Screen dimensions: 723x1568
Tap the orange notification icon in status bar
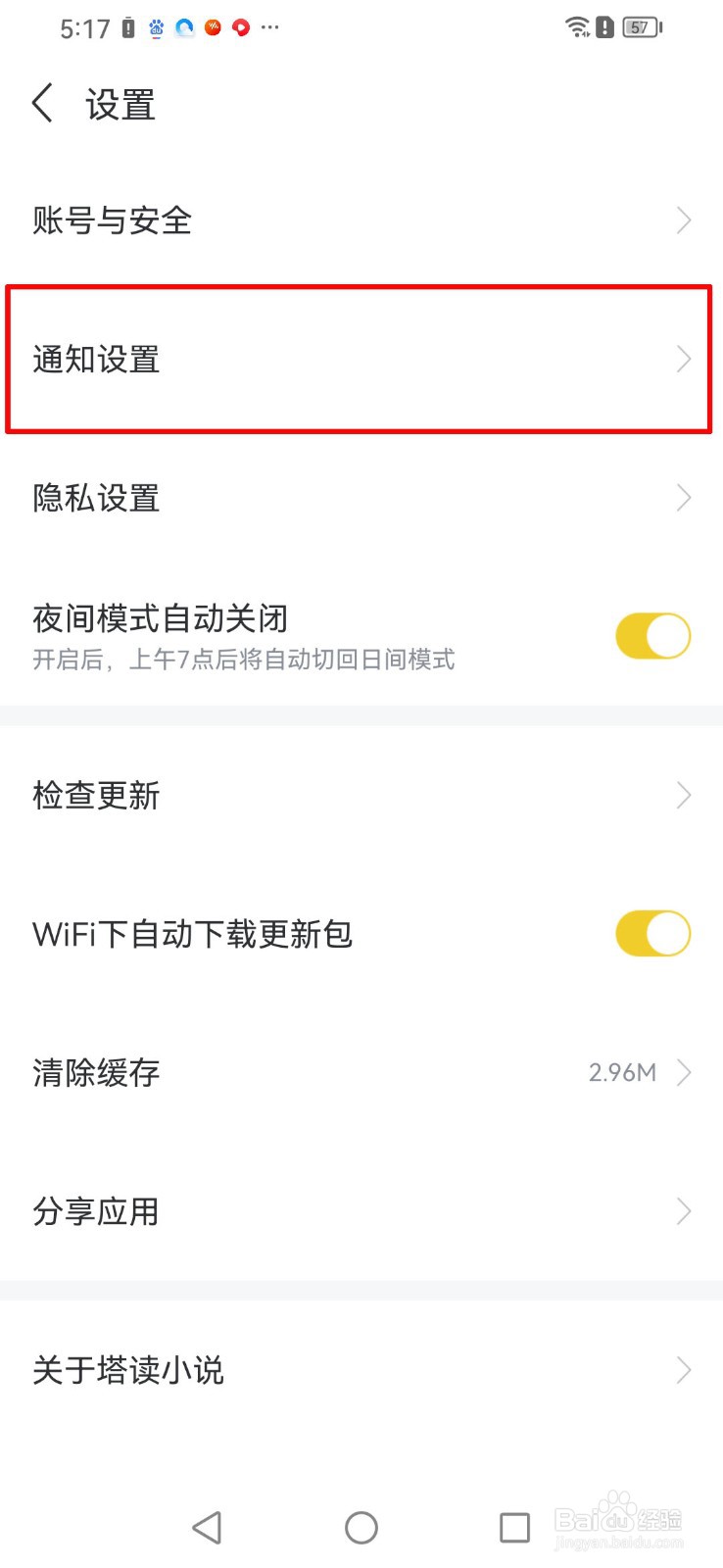coord(212,27)
